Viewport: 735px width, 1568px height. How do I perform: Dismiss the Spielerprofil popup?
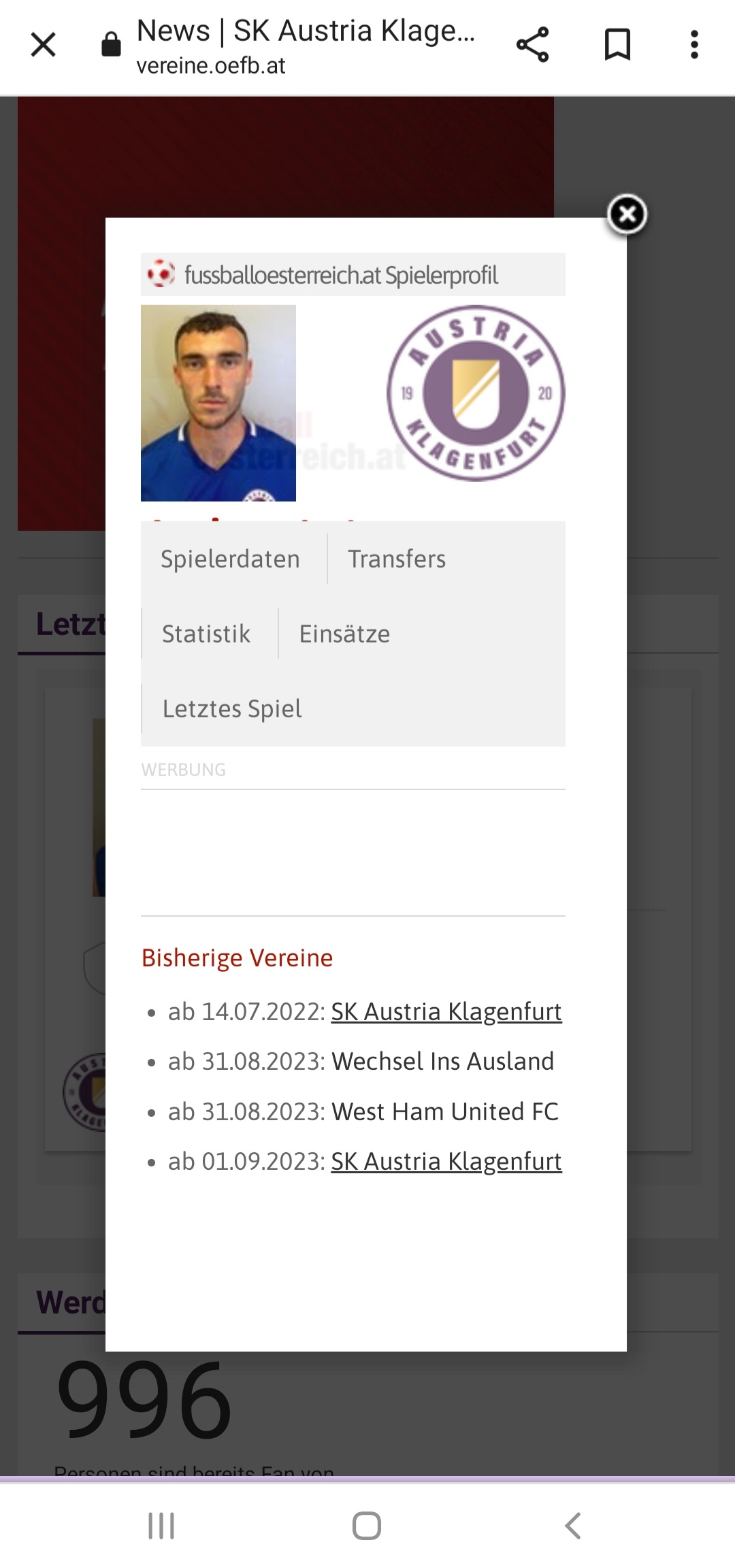tap(627, 215)
